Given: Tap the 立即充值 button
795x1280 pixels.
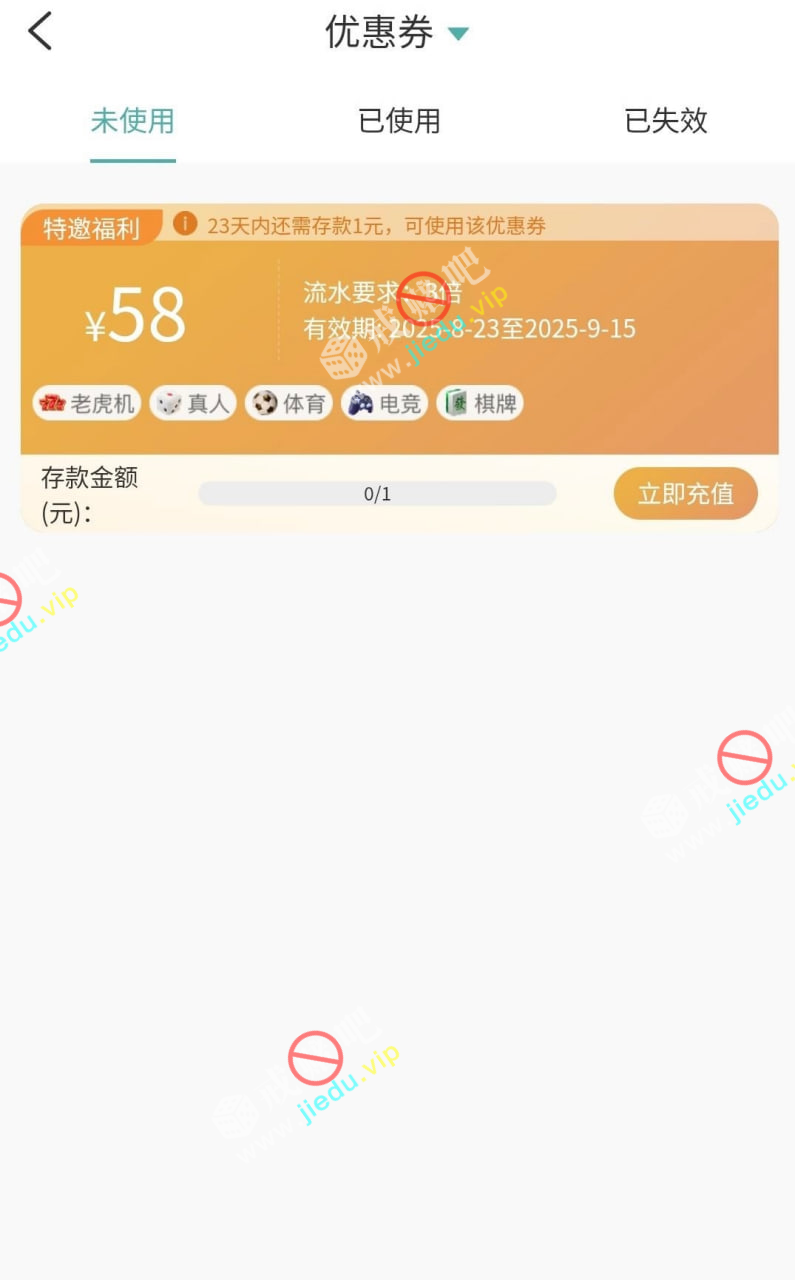Looking at the screenshot, I should tap(685, 493).
